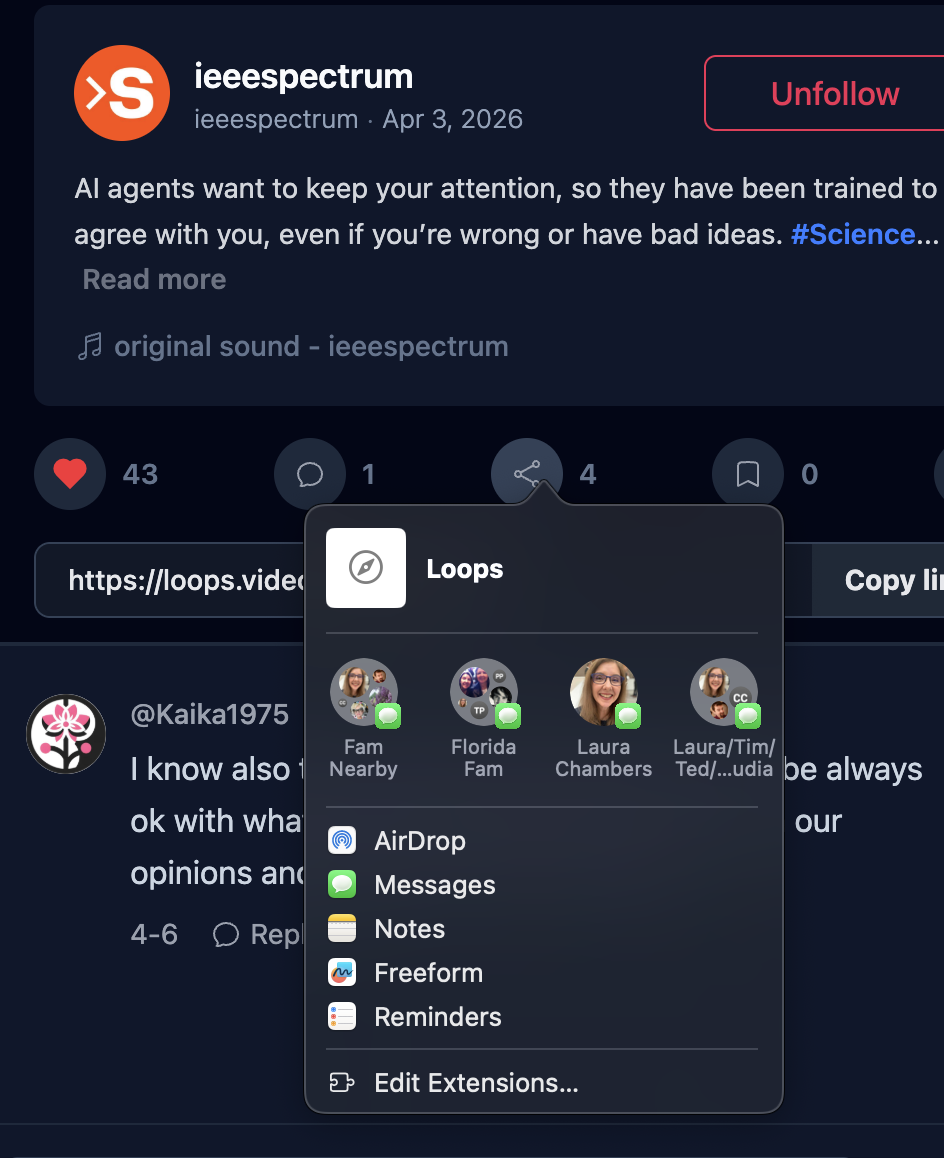
Task: Add to Reminders
Action: [x=437, y=1017]
